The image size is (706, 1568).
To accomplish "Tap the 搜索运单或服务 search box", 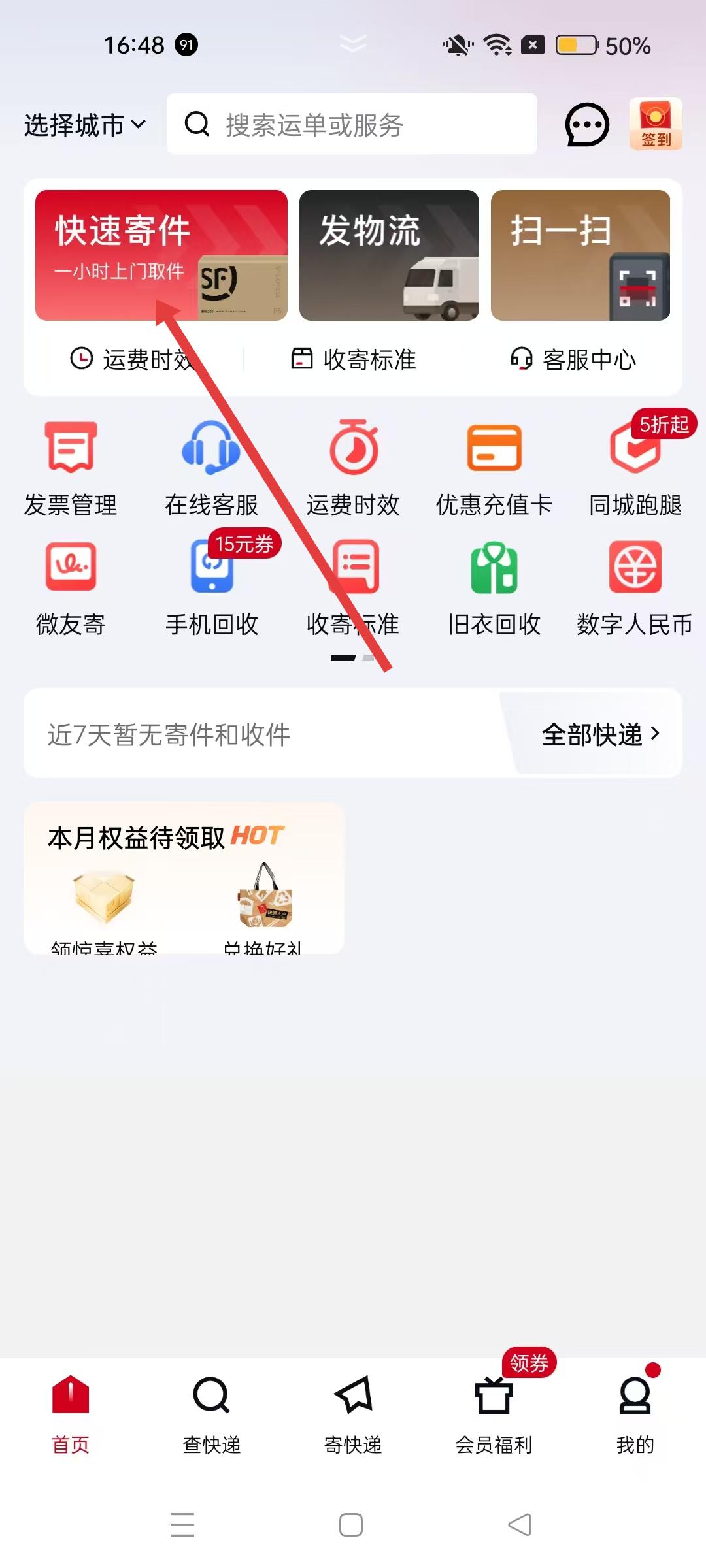I will point(352,124).
